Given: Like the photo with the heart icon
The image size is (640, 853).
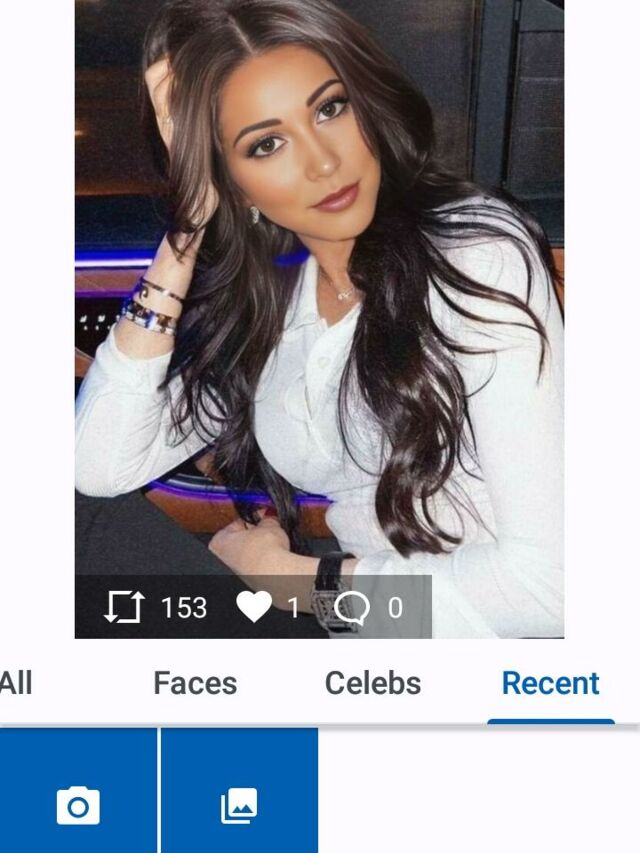Looking at the screenshot, I should coord(254,607).
